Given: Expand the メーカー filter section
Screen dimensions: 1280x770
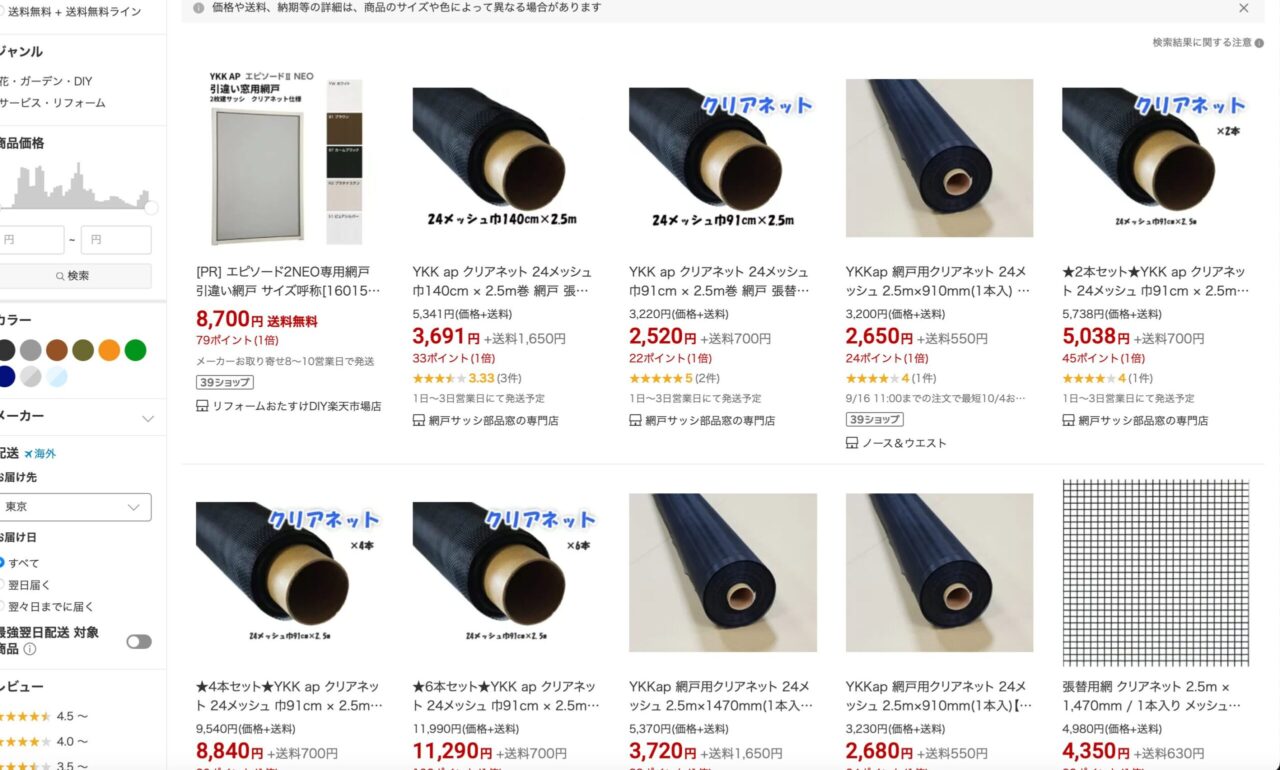Looking at the screenshot, I should [x=147, y=418].
